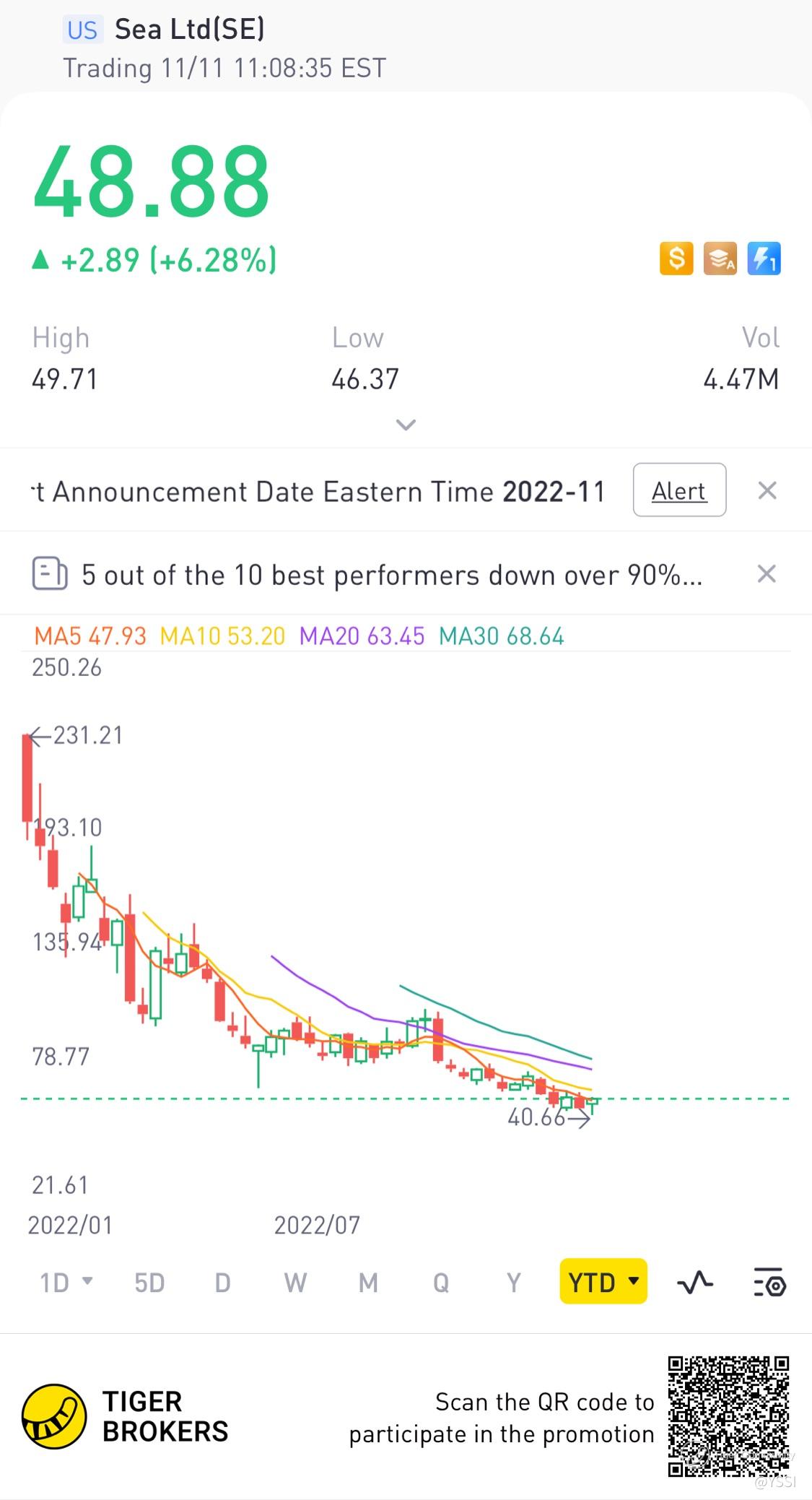This screenshot has height=1500, width=812.
Task: Tap the Alert button
Action: tap(679, 490)
